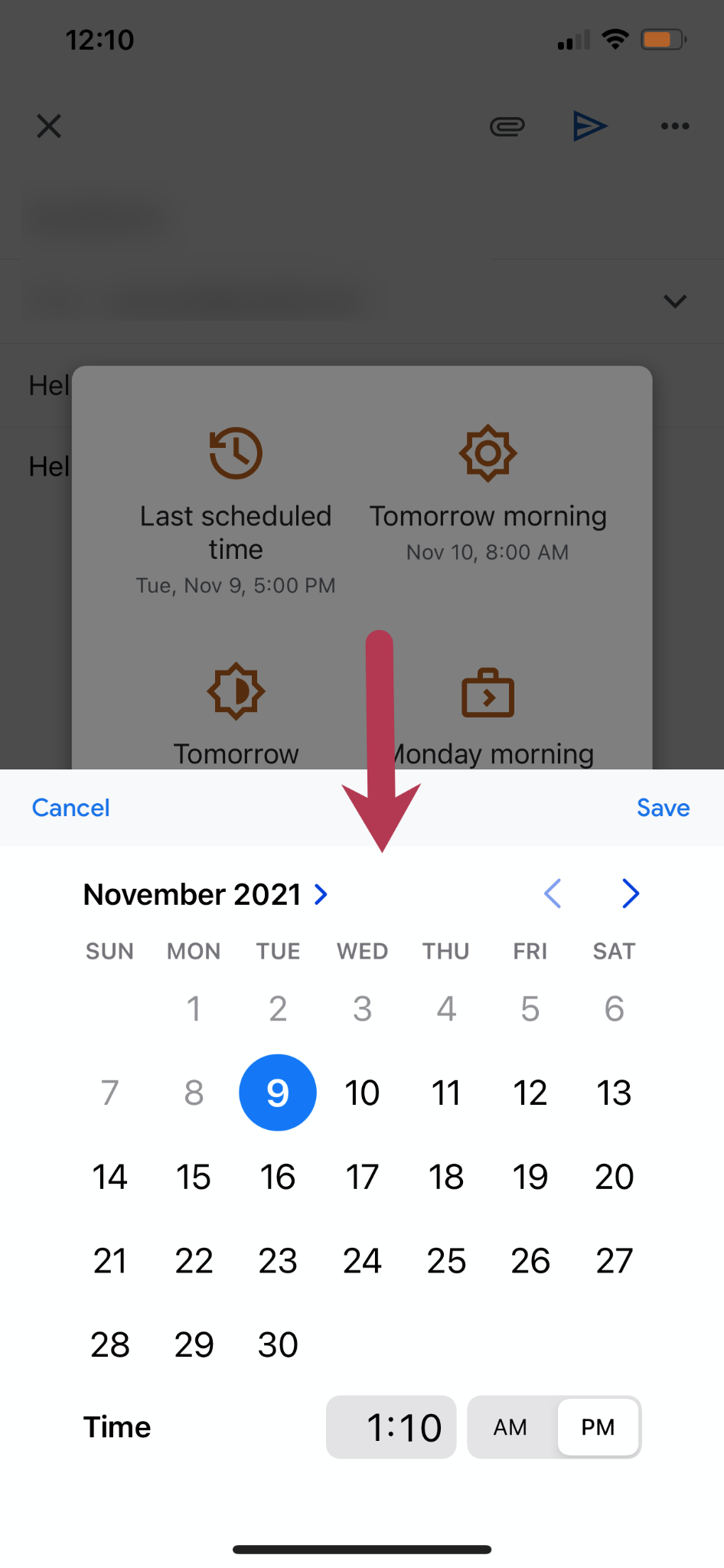This screenshot has height=1568, width=724.
Task: Select November 9 on the calendar
Action: coord(278,1093)
